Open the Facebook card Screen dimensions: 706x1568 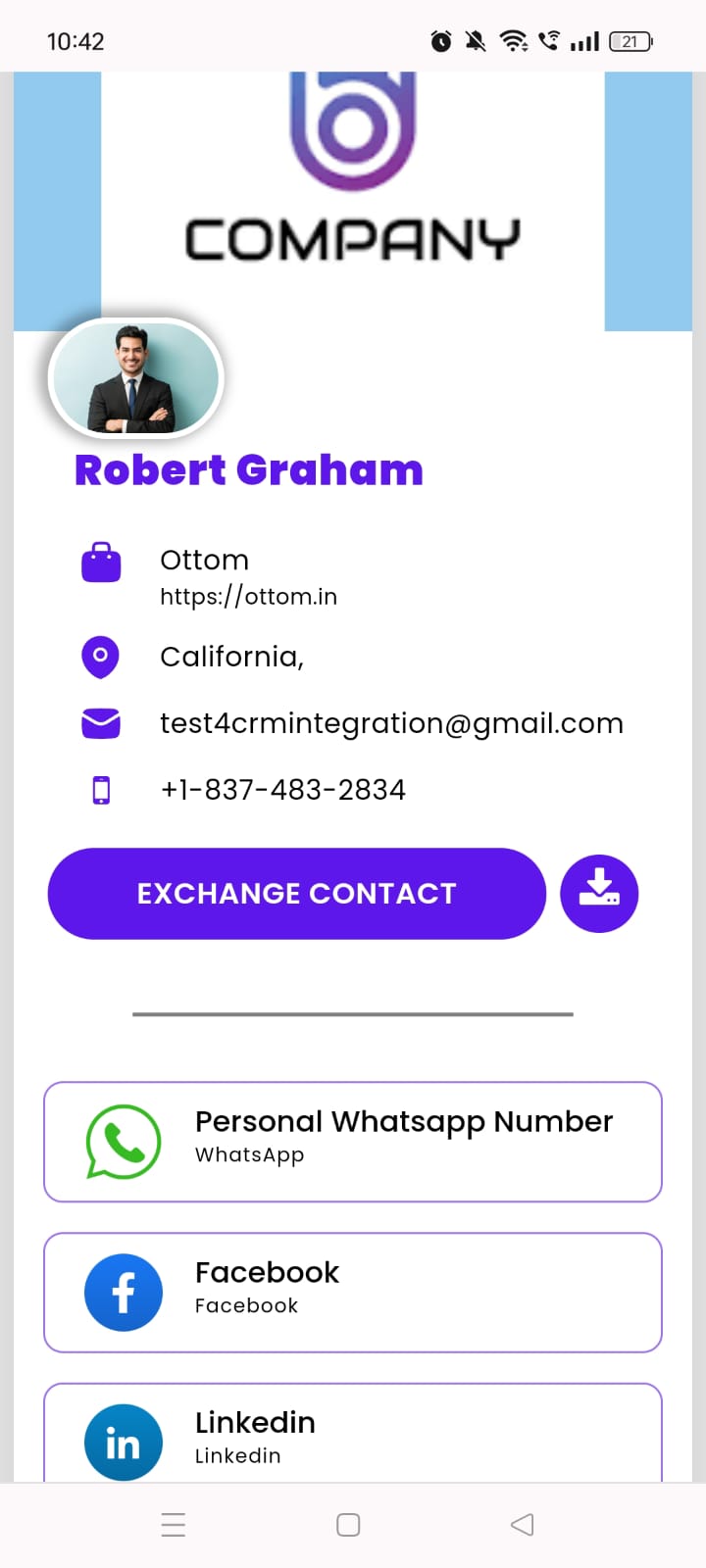click(x=353, y=1292)
